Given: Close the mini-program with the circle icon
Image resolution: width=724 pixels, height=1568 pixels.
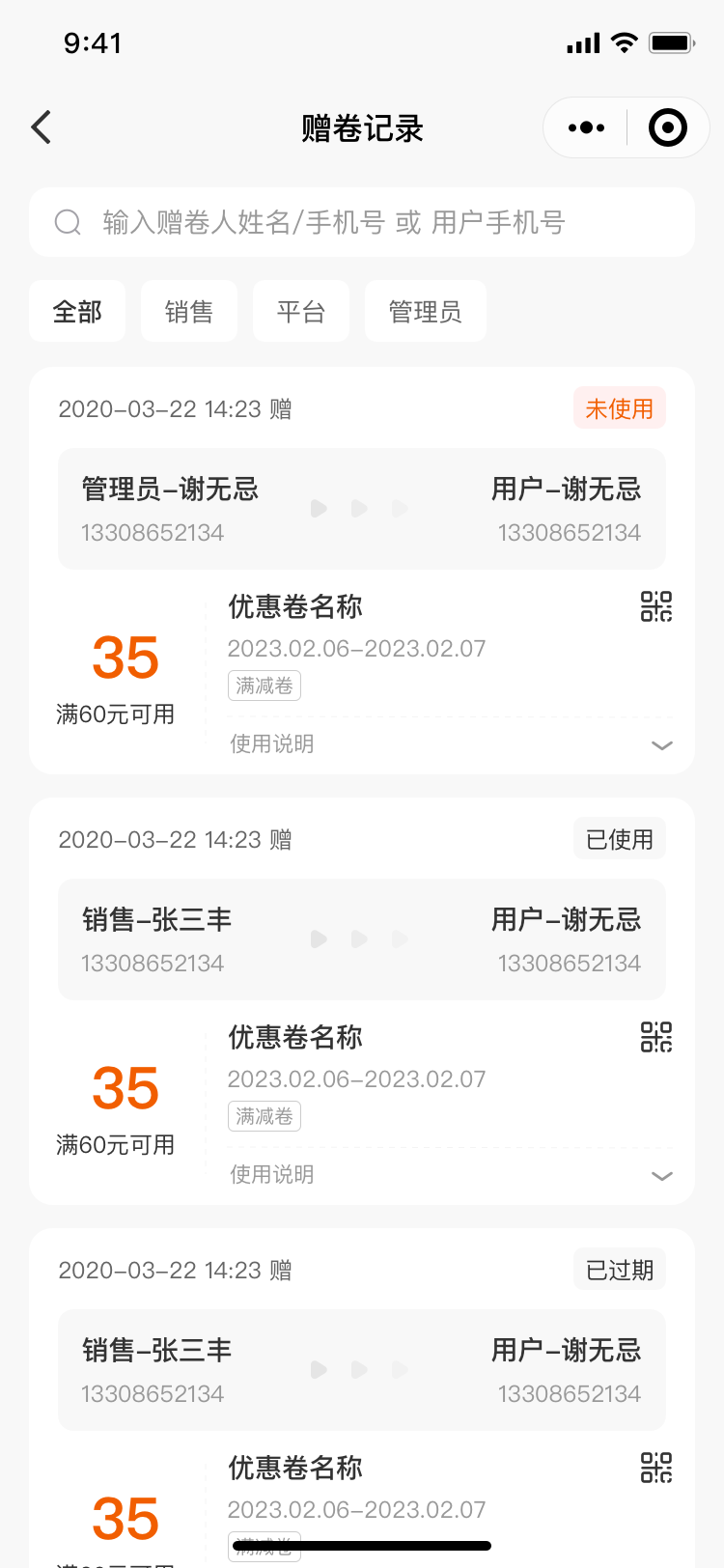Looking at the screenshot, I should (x=668, y=127).
